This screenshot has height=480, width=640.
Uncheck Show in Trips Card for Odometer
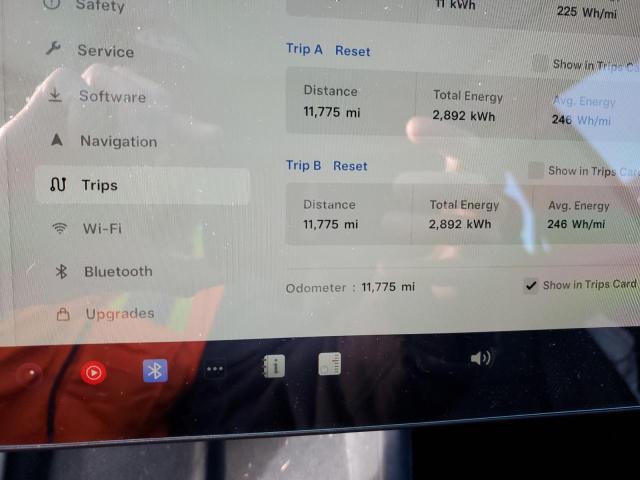click(x=531, y=286)
